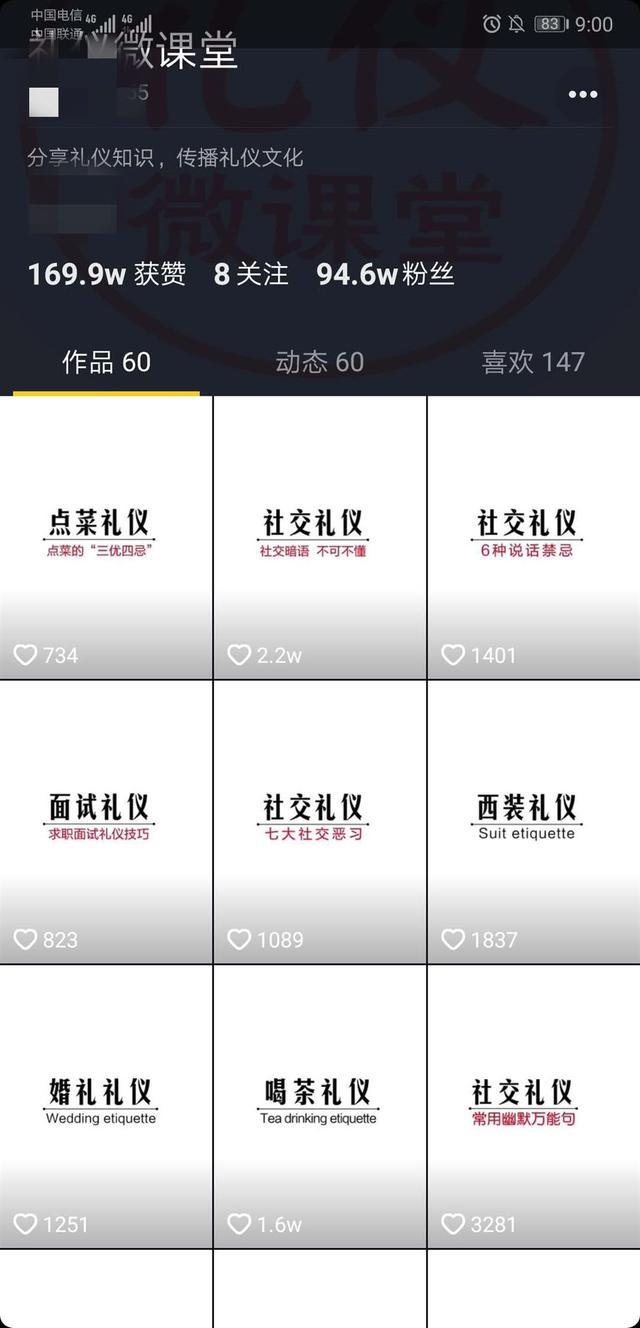Open the three-dot overflow menu
This screenshot has height=1328, width=640.
582,95
